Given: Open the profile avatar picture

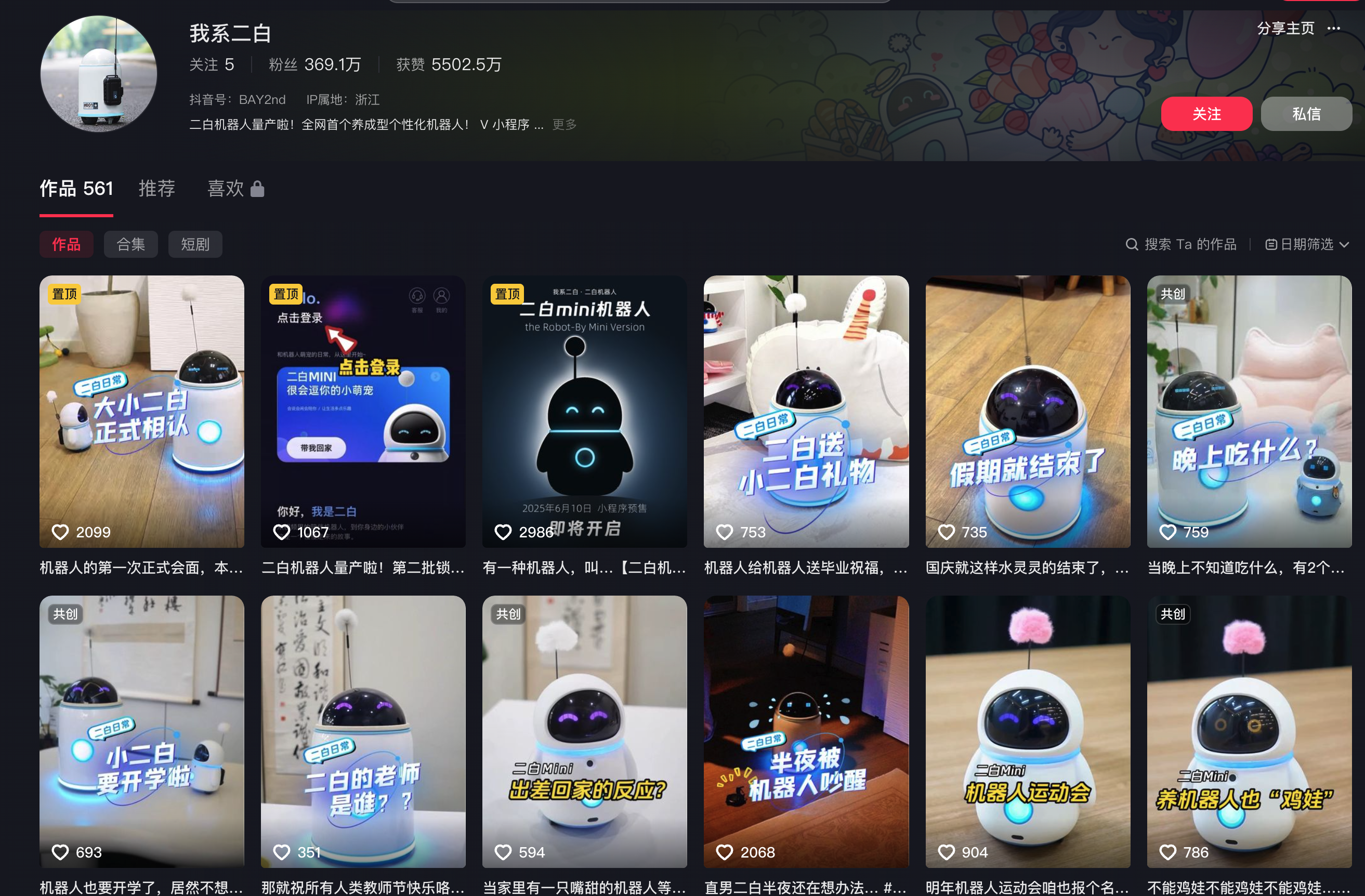Looking at the screenshot, I should (x=99, y=74).
